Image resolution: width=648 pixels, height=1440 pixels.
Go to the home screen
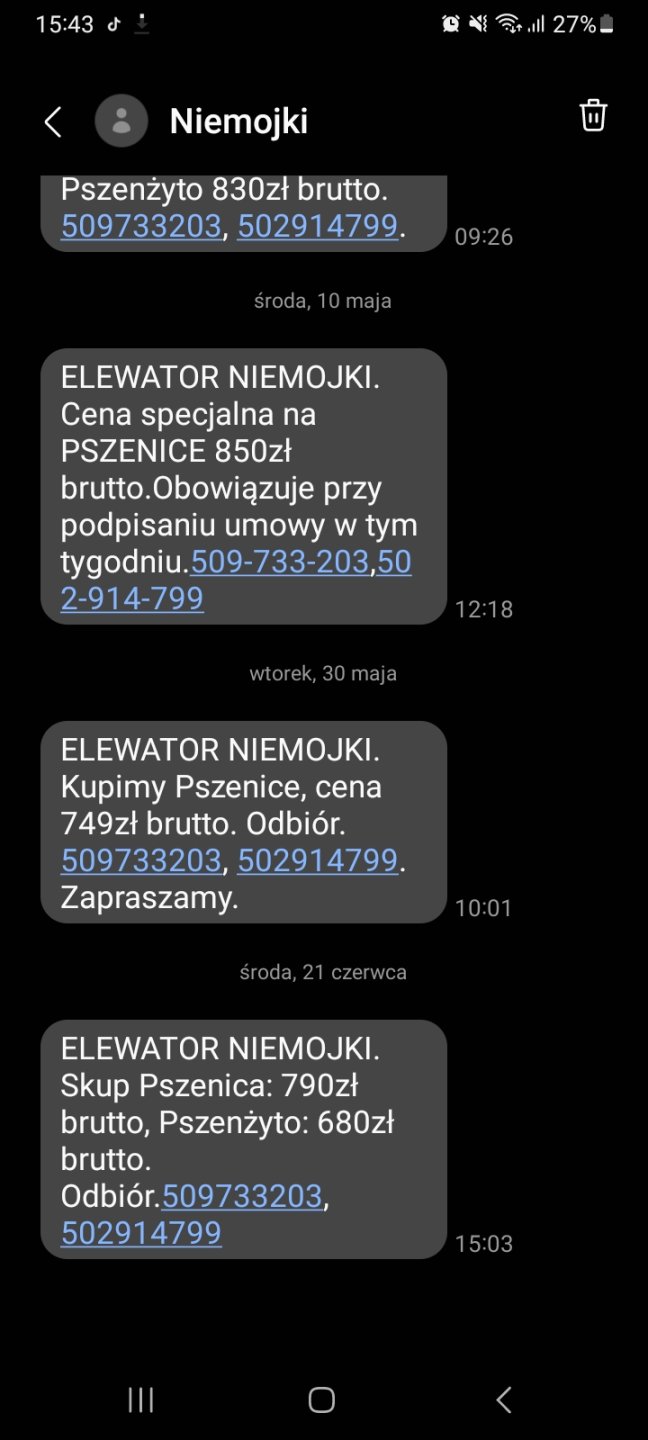click(x=321, y=1400)
